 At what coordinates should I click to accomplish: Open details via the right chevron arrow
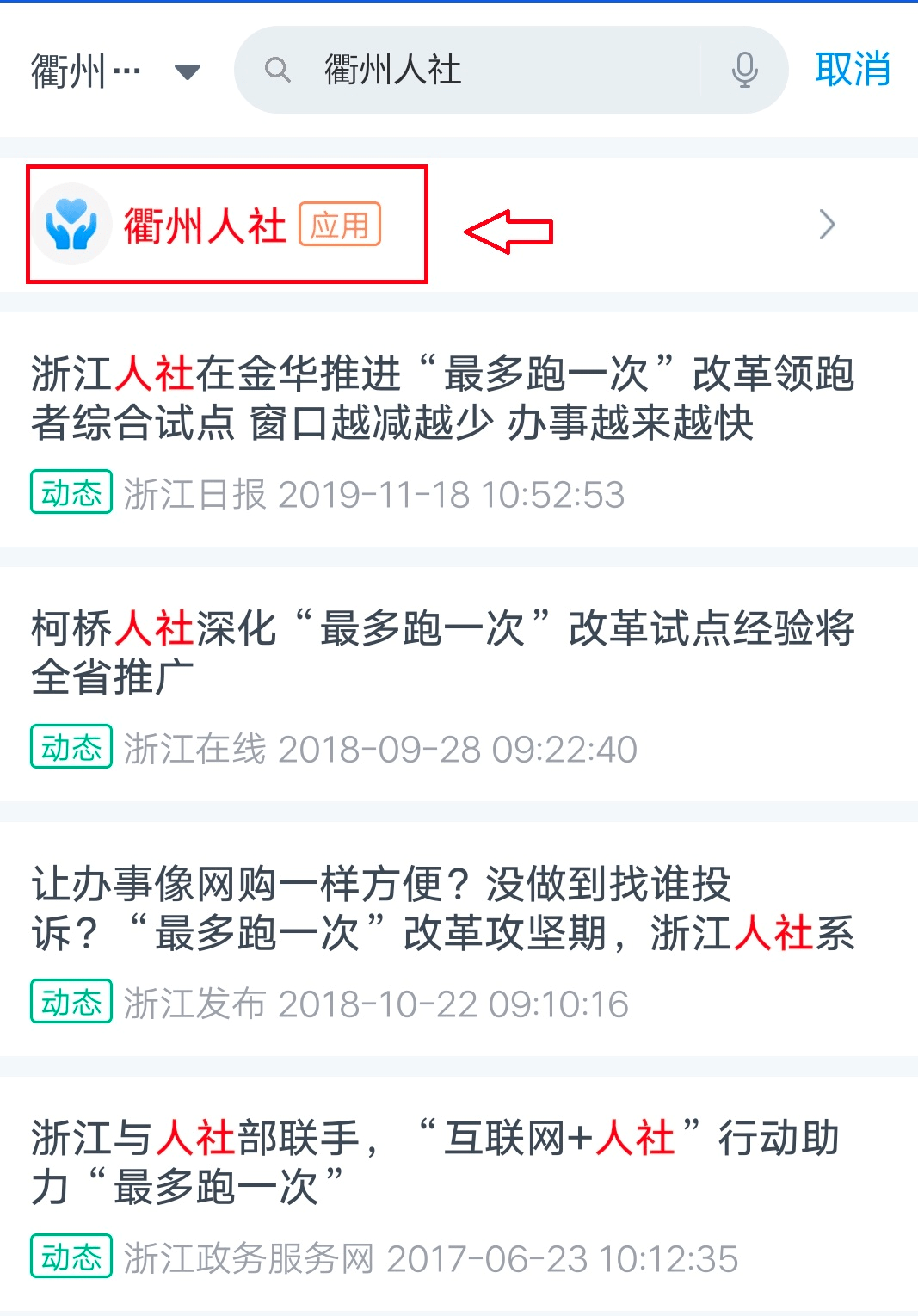[828, 224]
